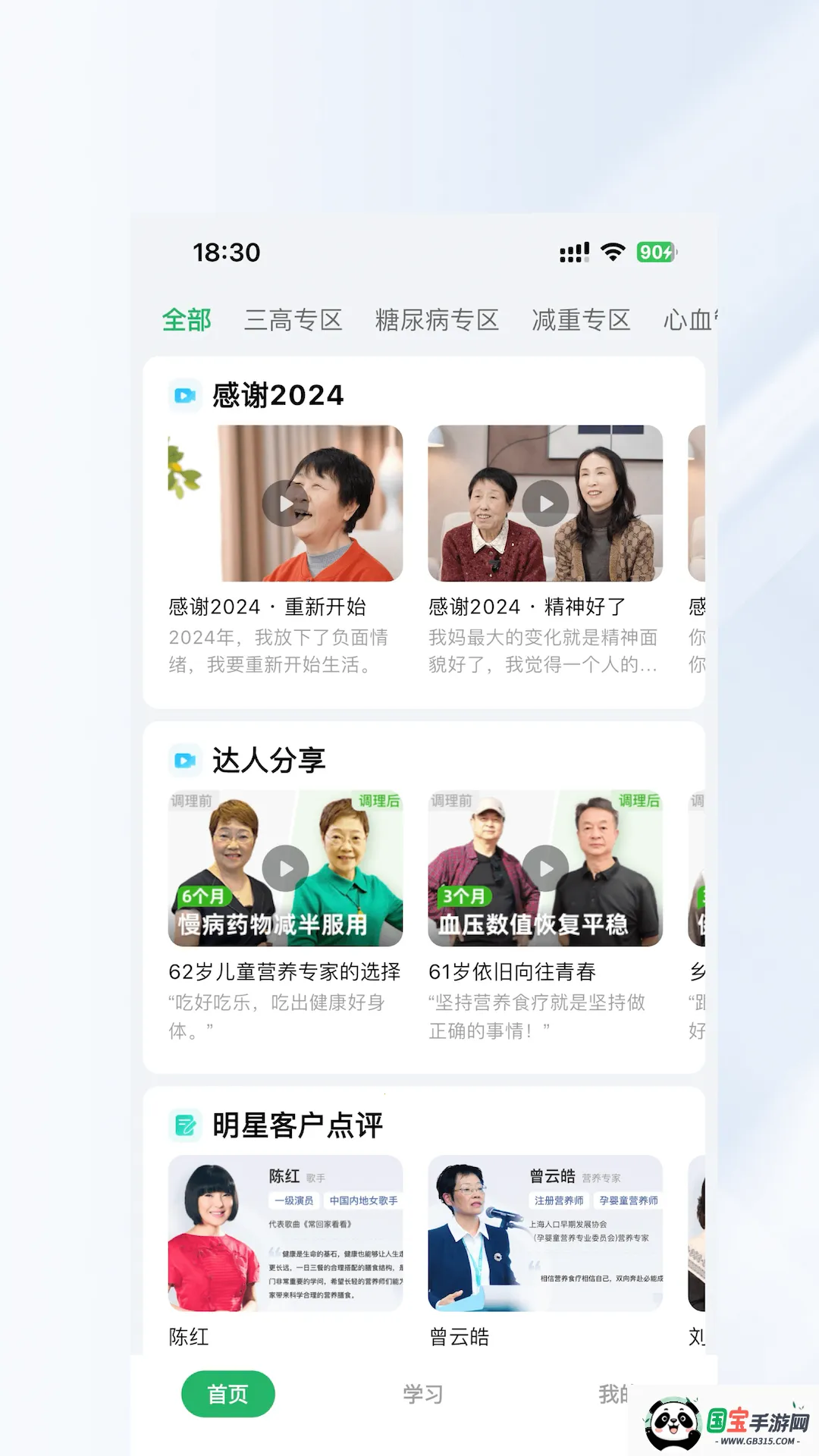Select the 糖尿病专区 tab
This screenshot has width=819, height=1456.
pos(437,320)
